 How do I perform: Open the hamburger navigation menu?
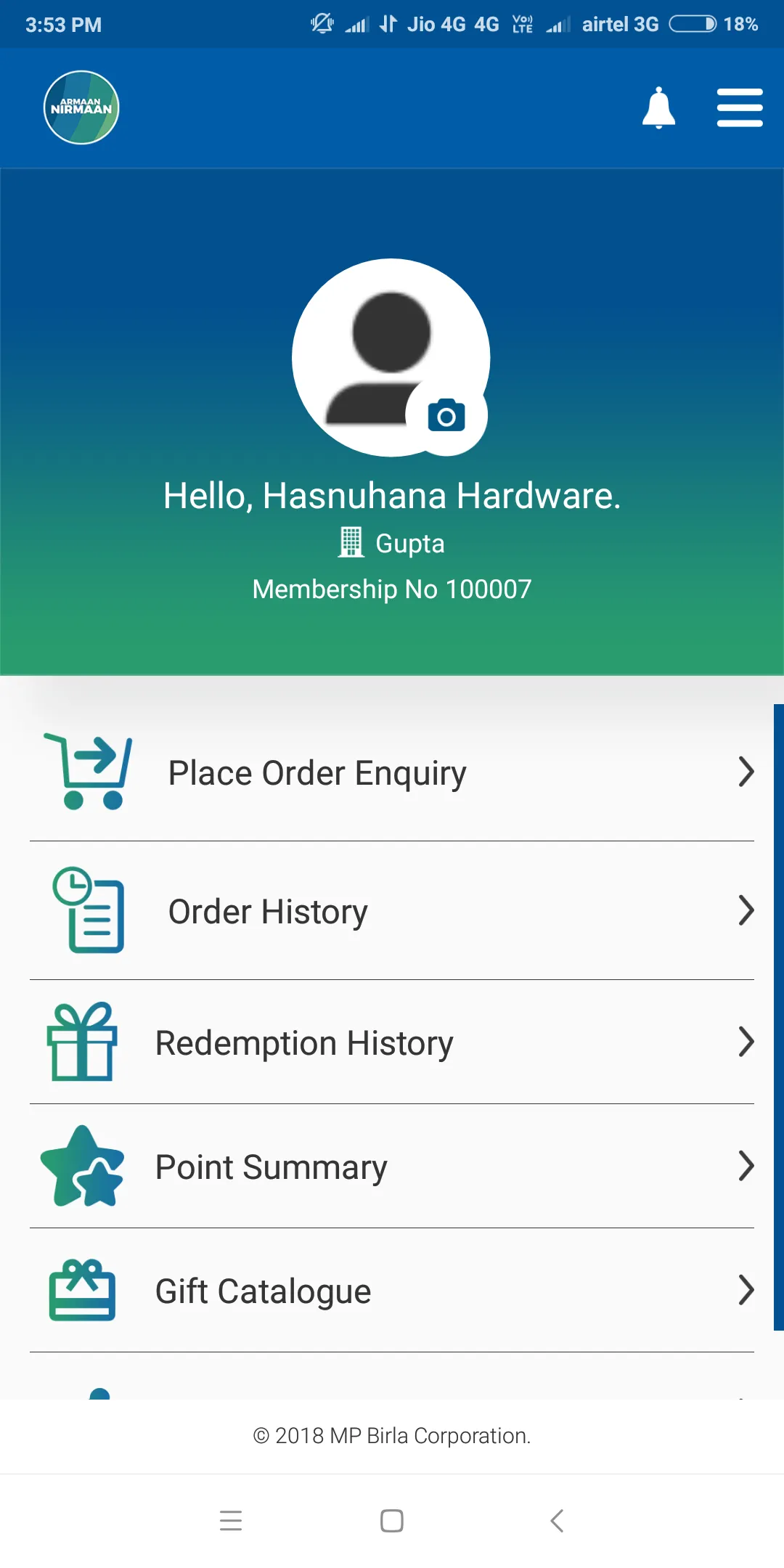point(740,107)
